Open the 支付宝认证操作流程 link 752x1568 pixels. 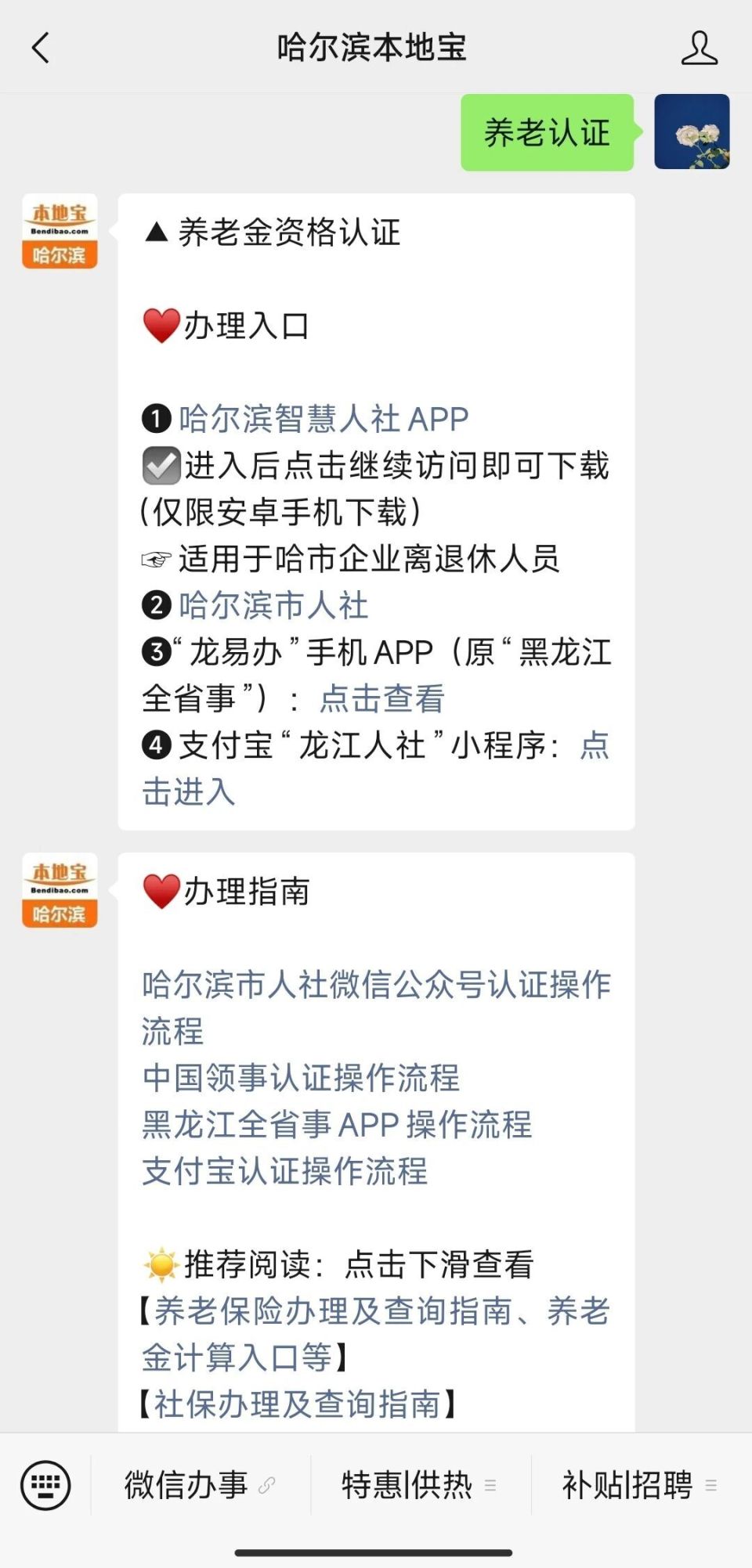(286, 1172)
